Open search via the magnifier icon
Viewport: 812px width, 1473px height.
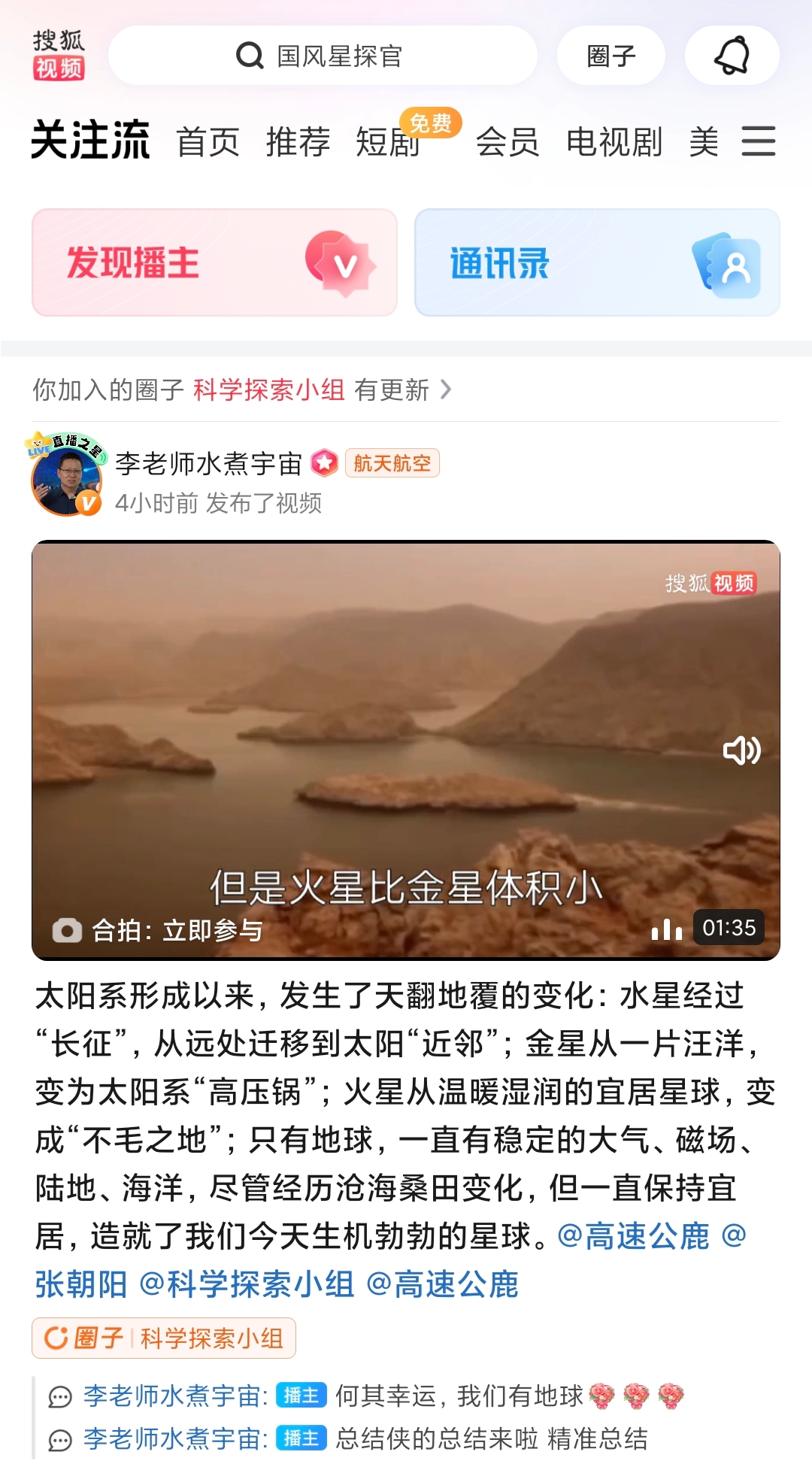[x=250, y=55]
